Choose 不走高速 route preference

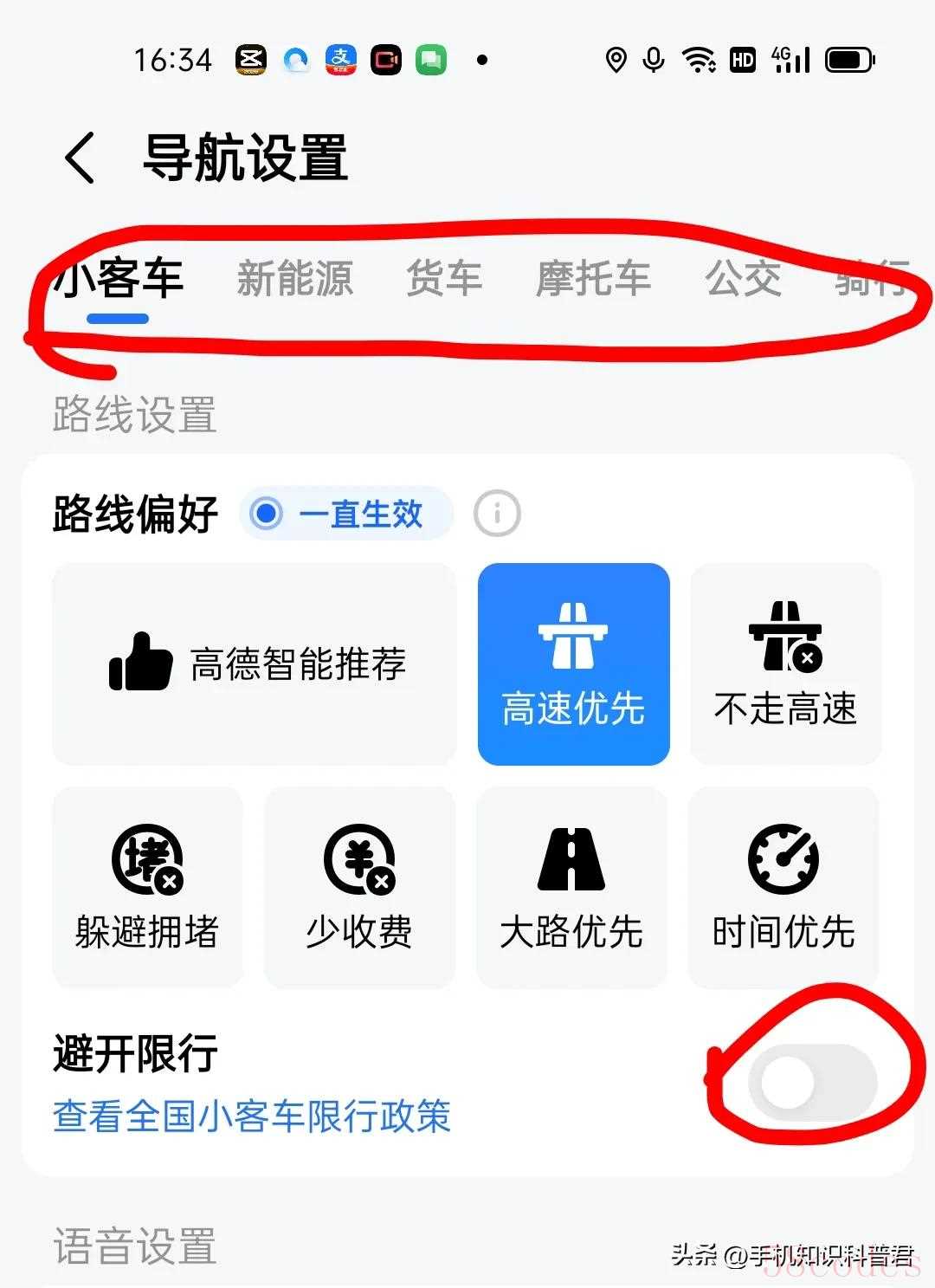point(785,664)
